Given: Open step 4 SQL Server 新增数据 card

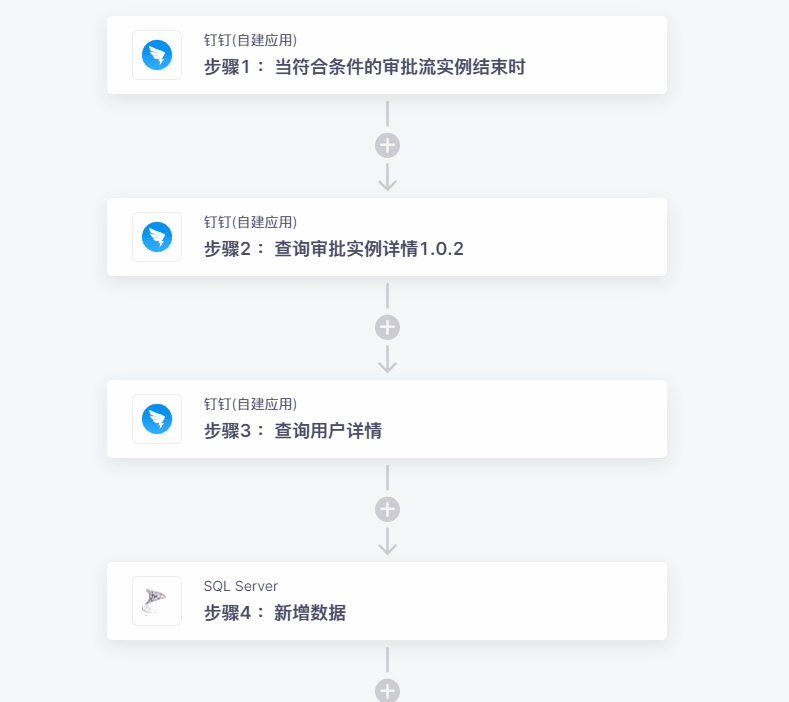Looking at the screenshot, I should pyautogui.click(x=386, y=601).
